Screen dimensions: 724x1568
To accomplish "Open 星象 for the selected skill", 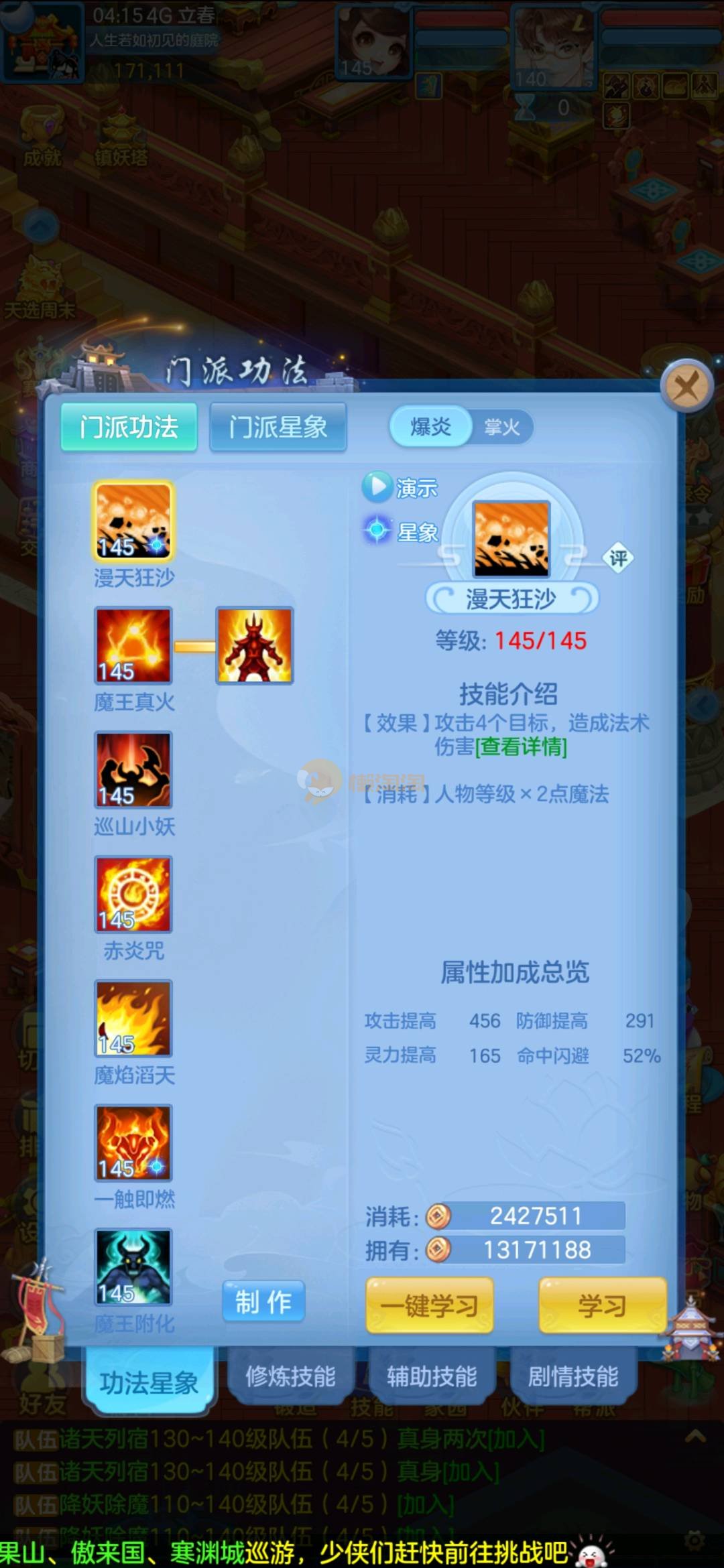I will click(400, 531).
